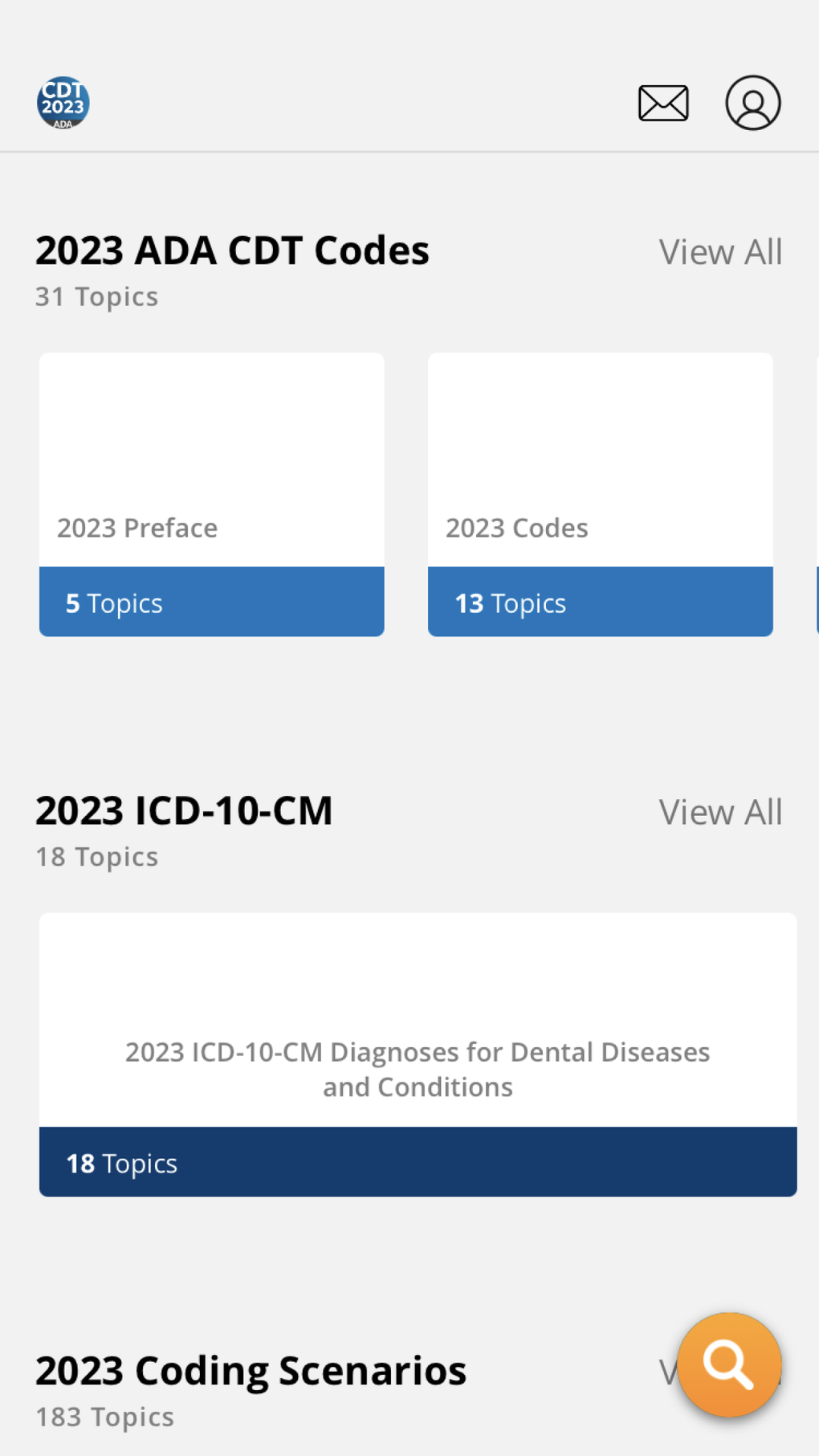819x1456 pixels.
Task: Open the messages envelope icon
Action: pos(662,102)
